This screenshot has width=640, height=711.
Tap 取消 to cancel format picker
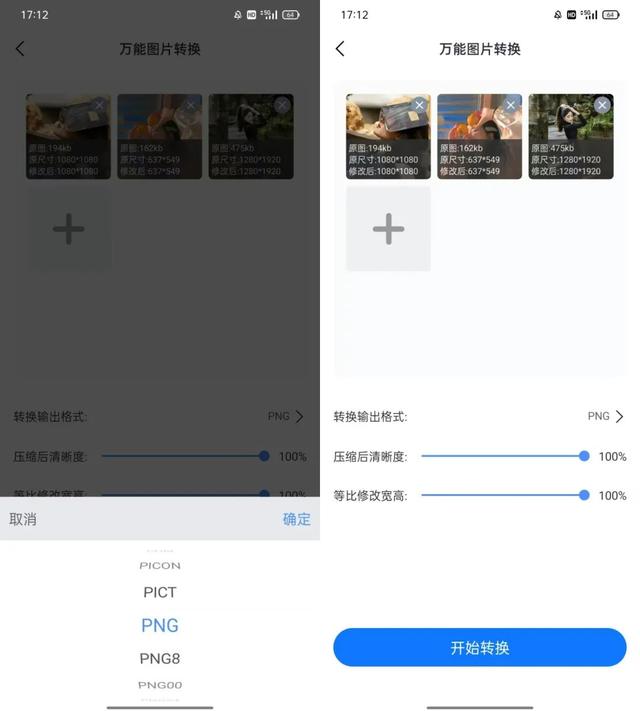pos(23,519)
